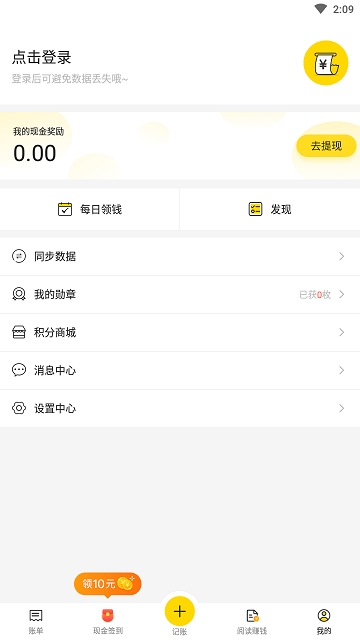Open the 发现 discover section
The image size is (360, 640).
(270, 209)
